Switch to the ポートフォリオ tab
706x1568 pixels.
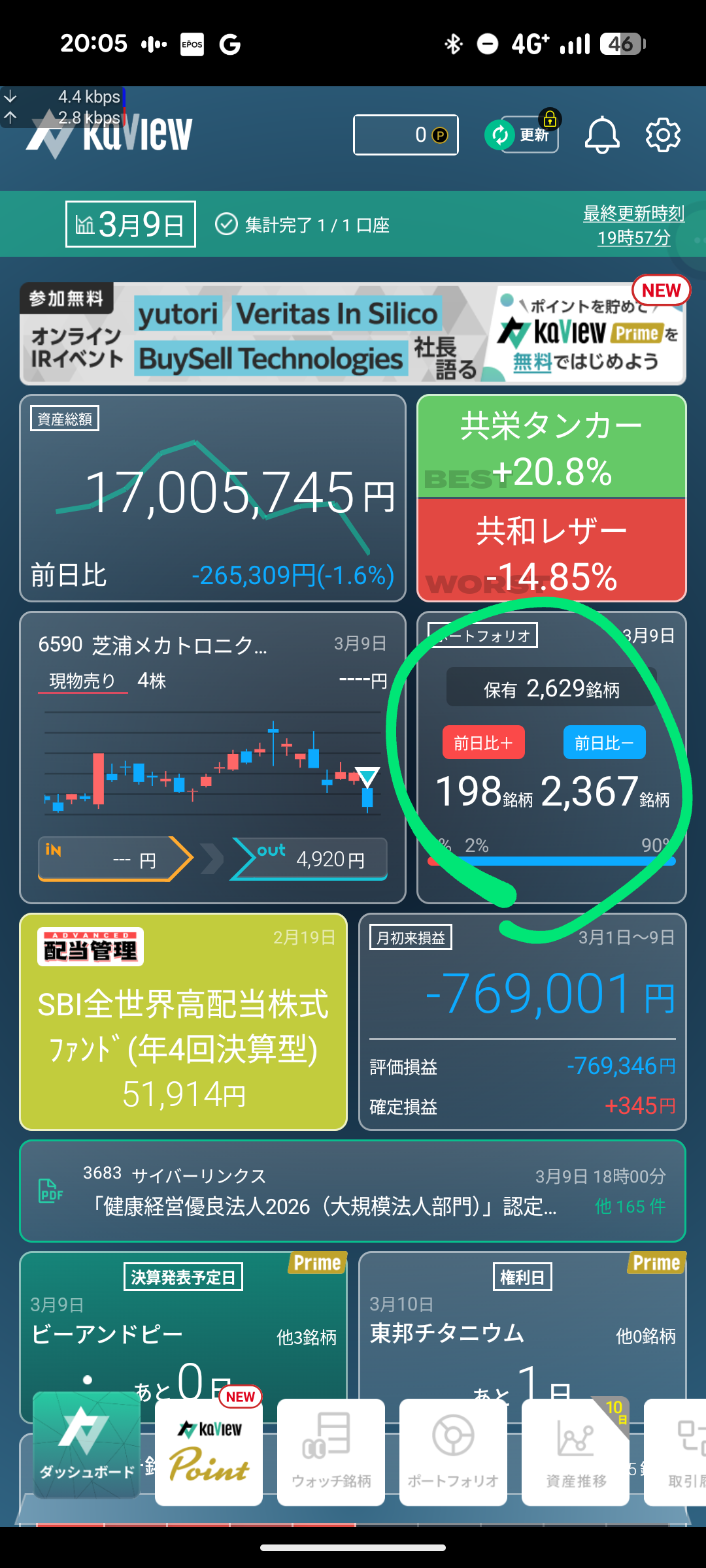(453, 1452)
